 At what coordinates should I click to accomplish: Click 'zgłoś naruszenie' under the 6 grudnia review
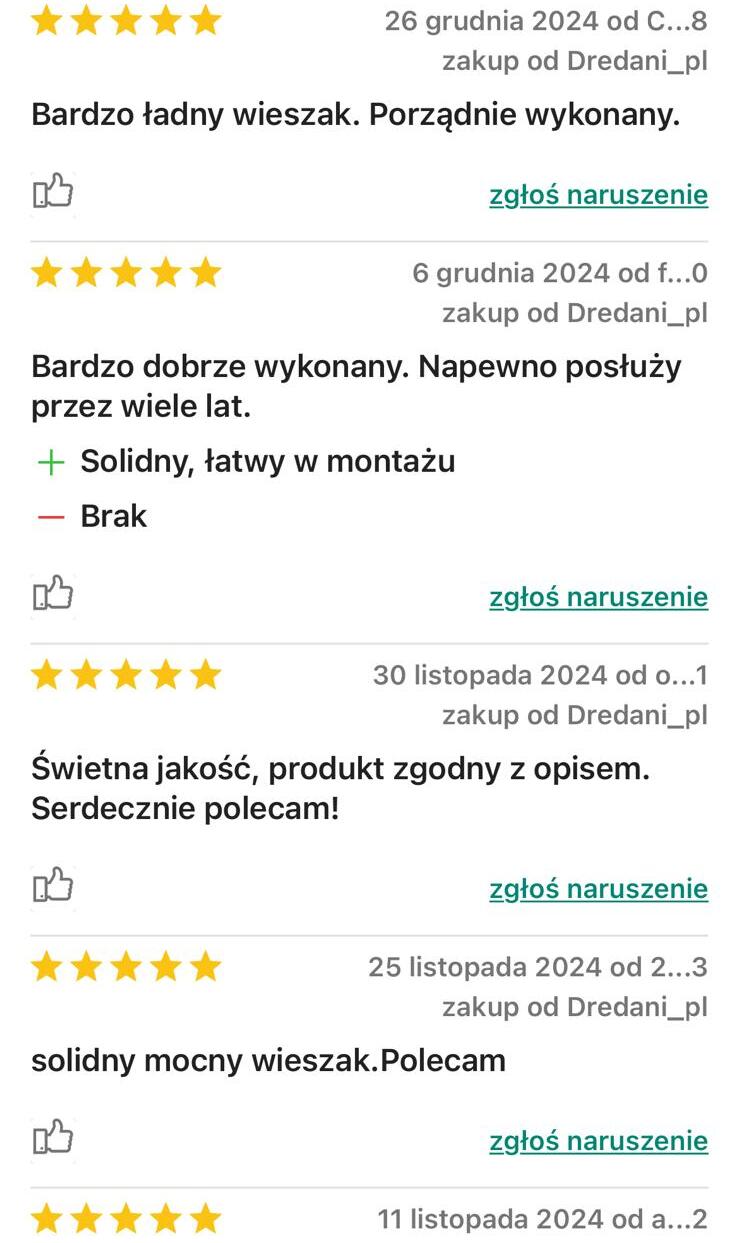(x=598, y=596)
